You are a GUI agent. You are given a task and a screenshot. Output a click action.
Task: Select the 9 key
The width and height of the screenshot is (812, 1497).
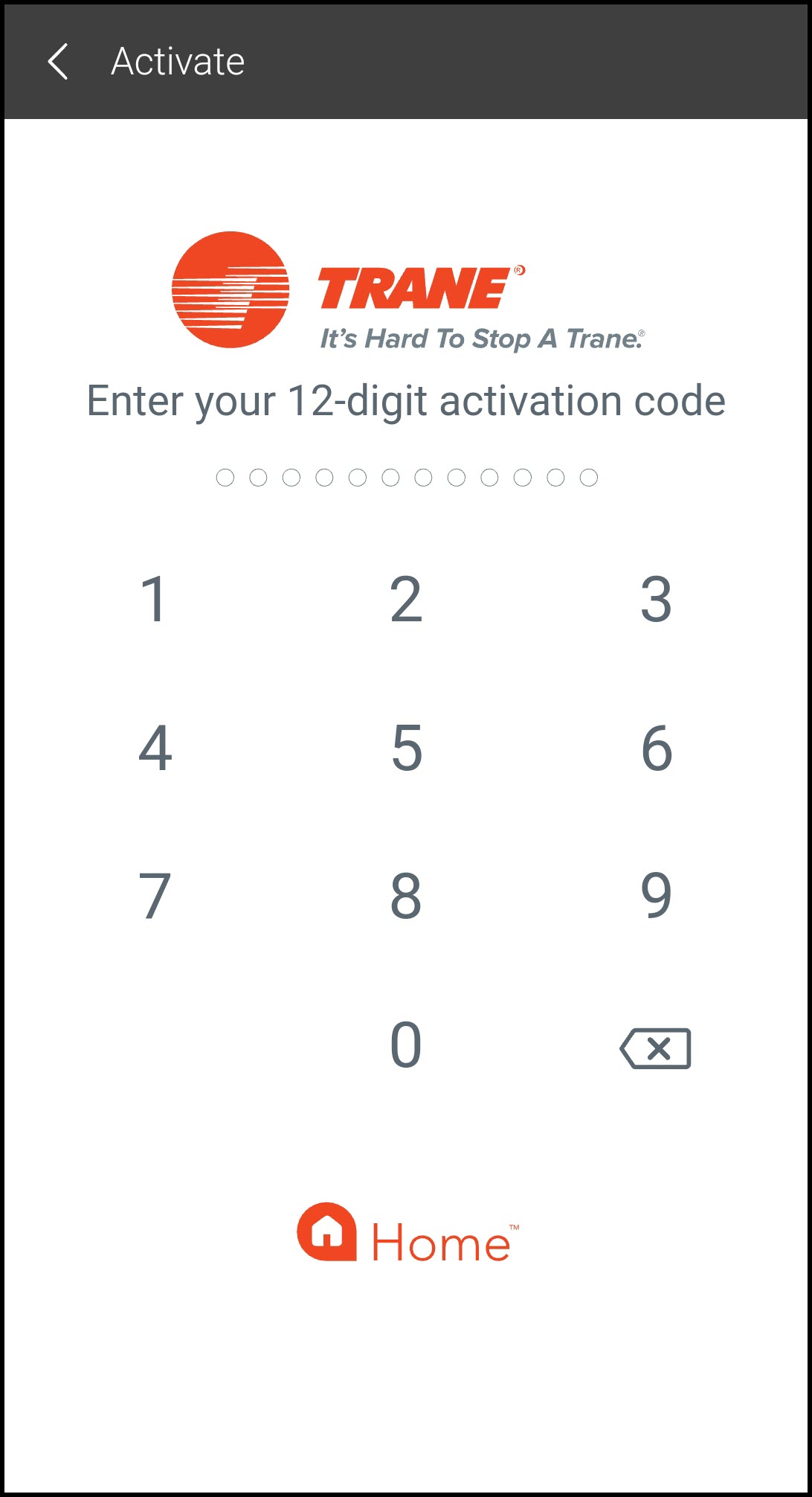tap(656, 896)
